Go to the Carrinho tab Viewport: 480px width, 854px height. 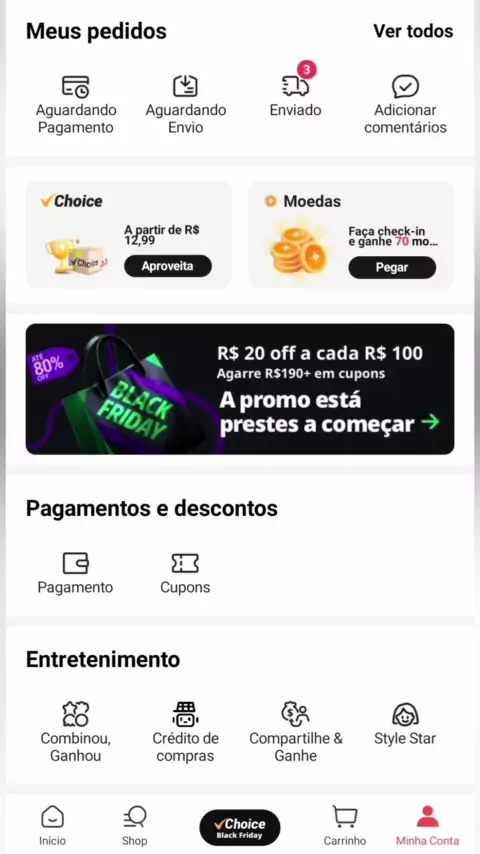pos(345,826)
